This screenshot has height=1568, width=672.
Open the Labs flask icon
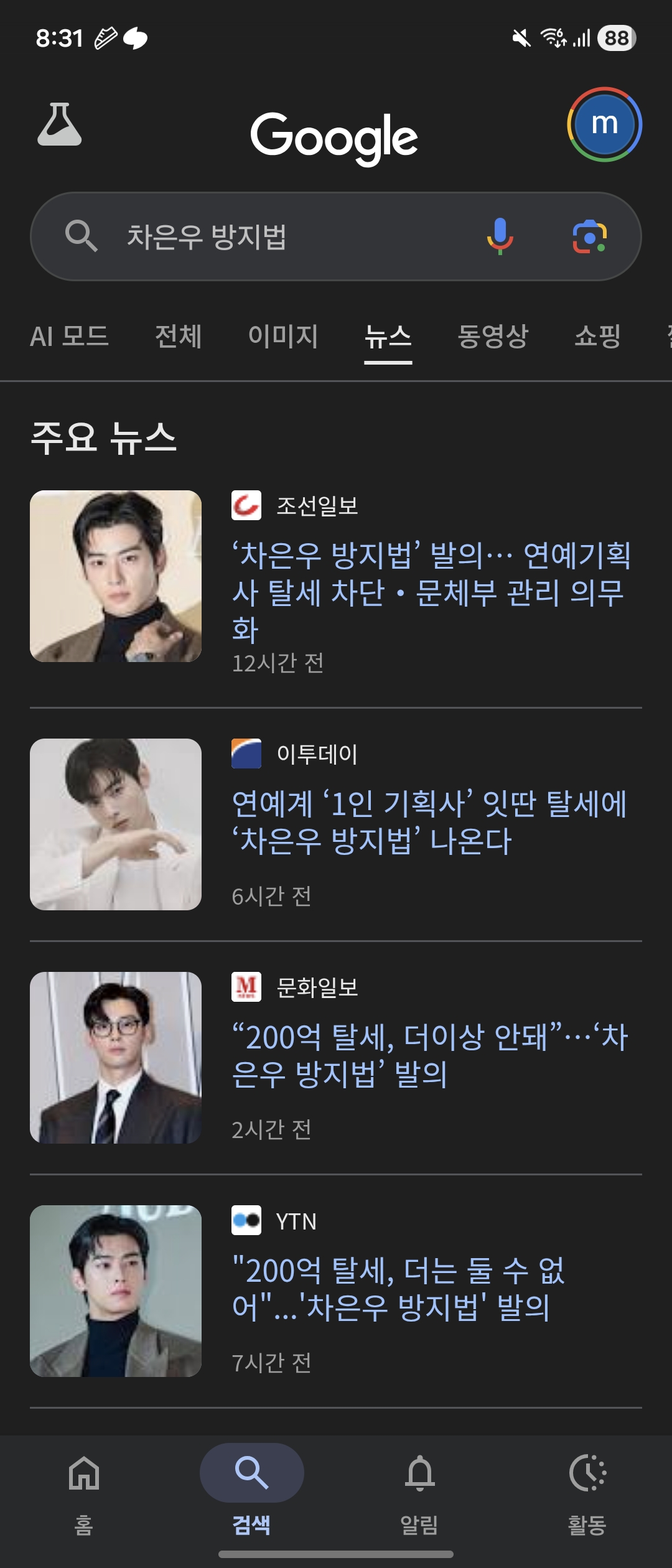tap(60, 124)
